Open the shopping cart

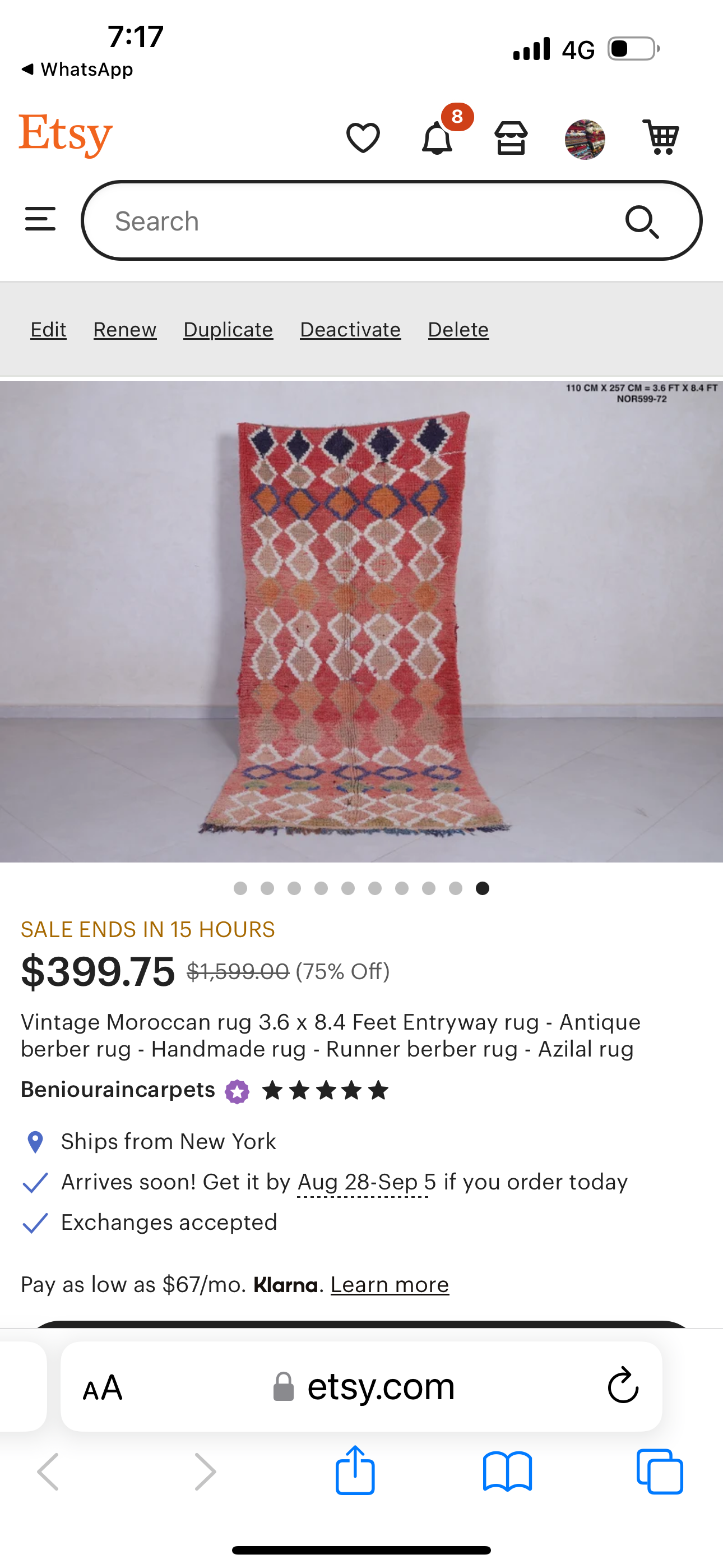click(661, 136)
